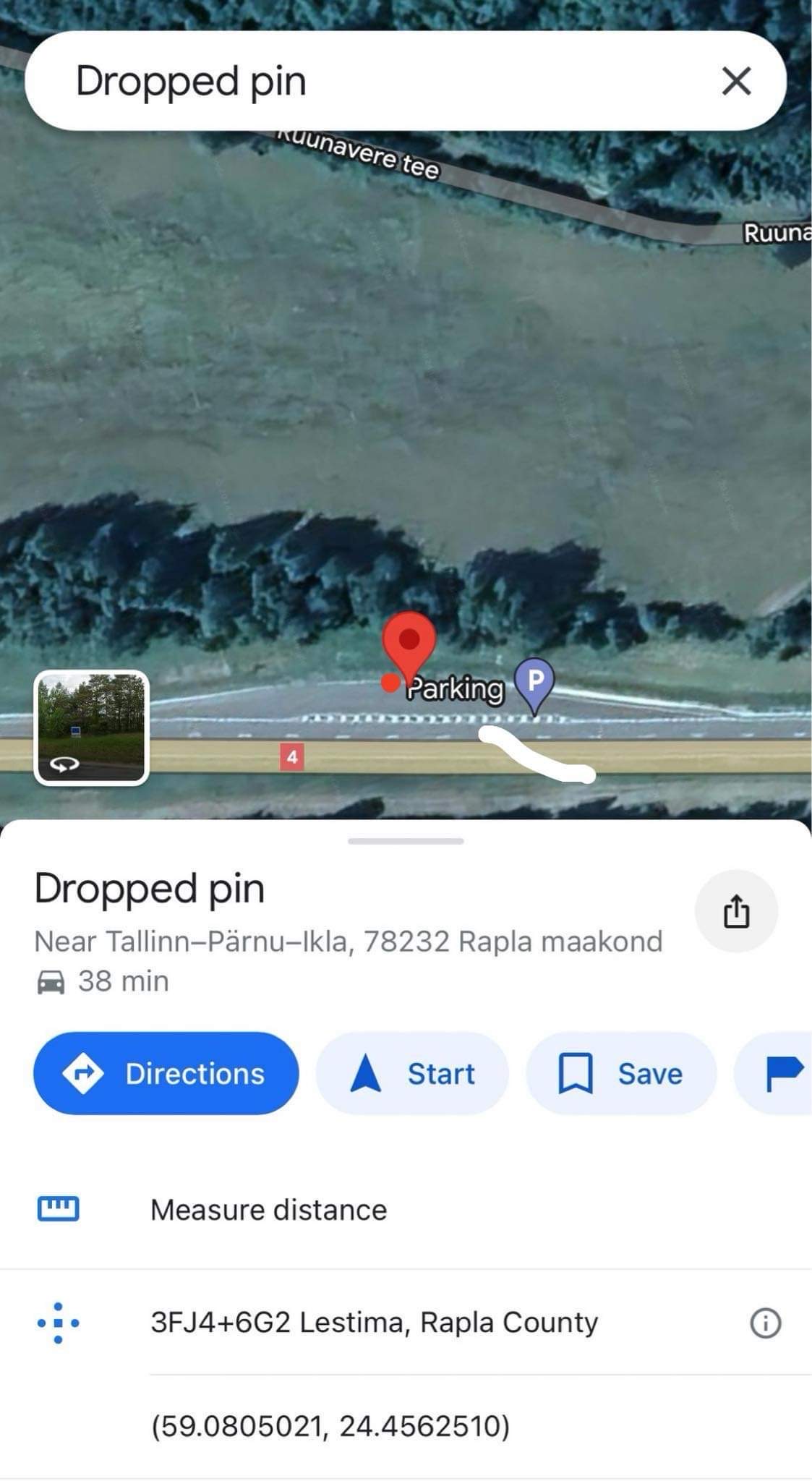812x1481 pixels.
Task: Tap the flag chip after Save
Action: pos(775,1073)
